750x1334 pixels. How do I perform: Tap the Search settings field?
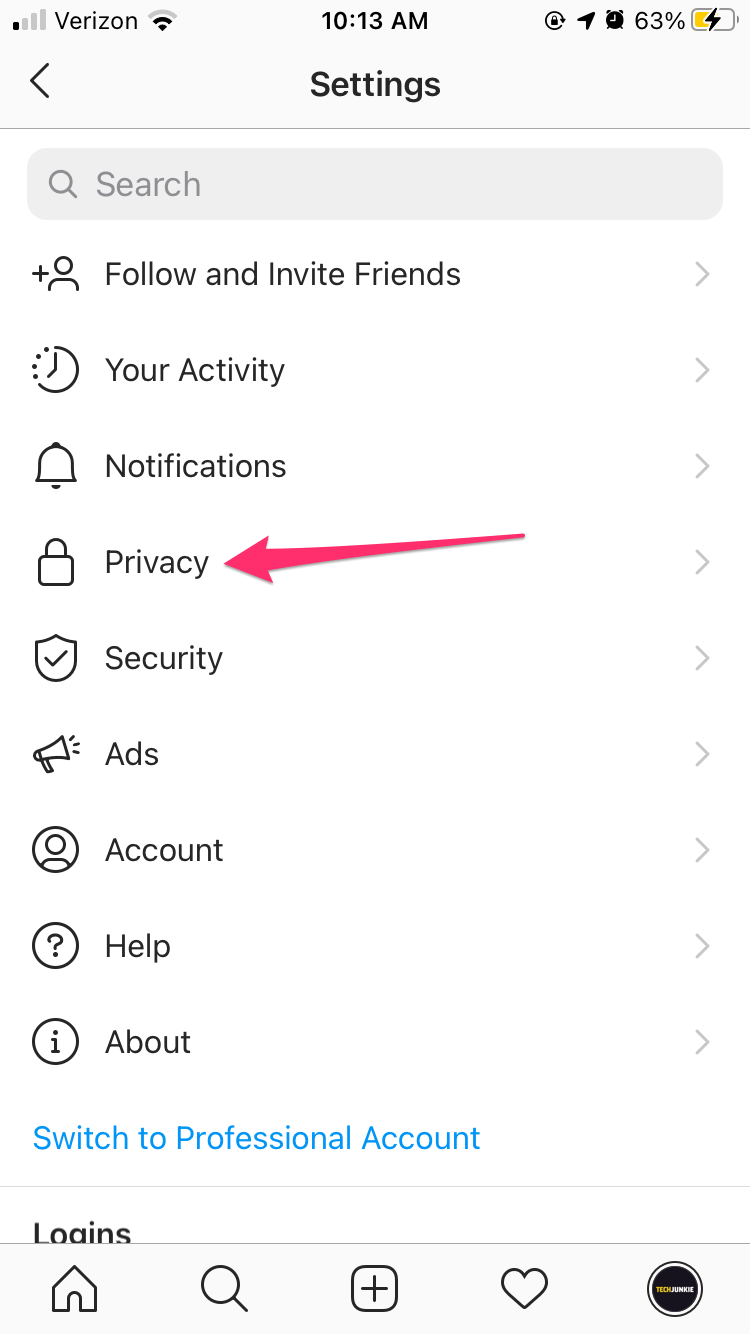(375, 184)
